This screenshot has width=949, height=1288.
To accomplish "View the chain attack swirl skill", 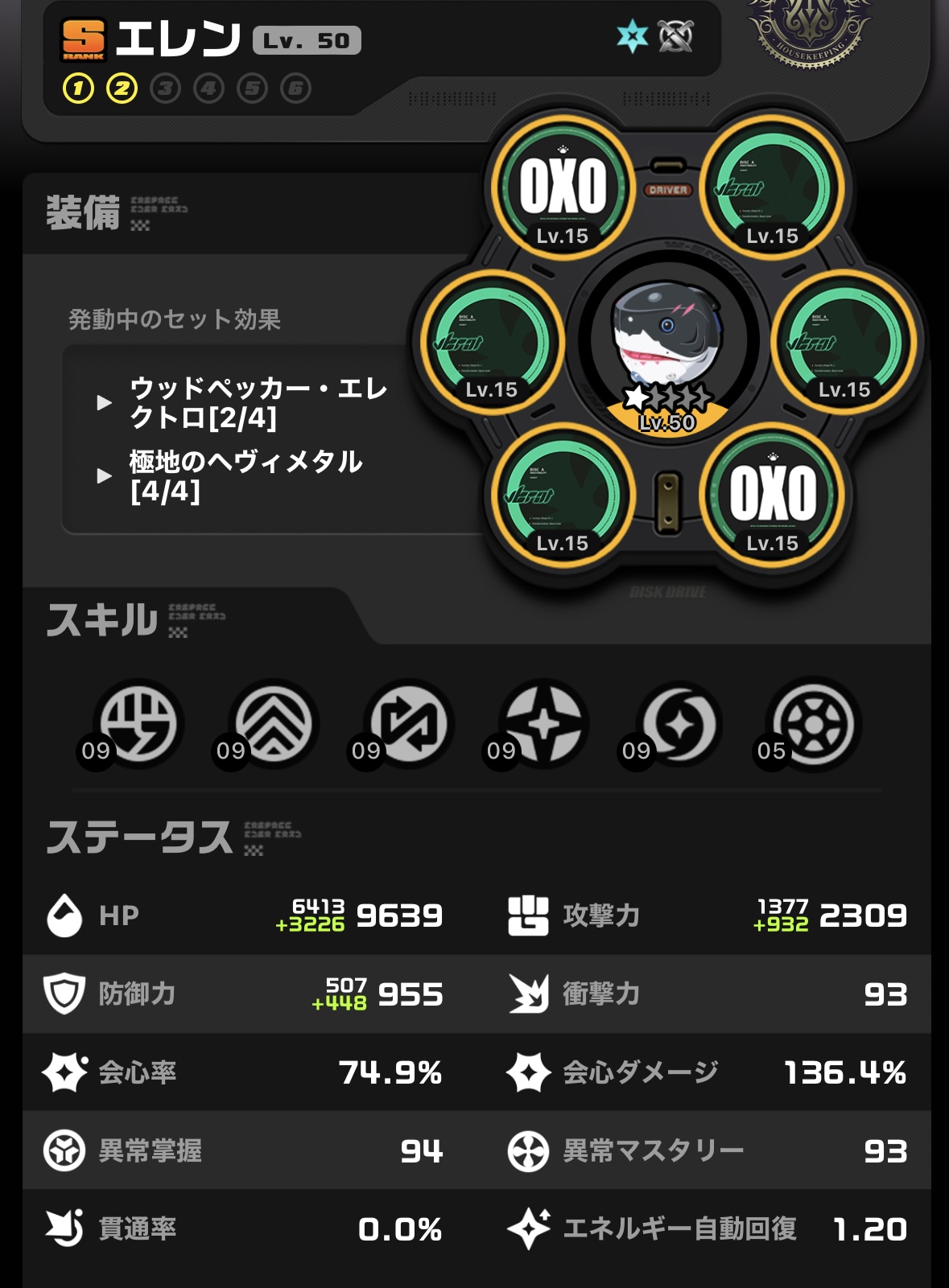I will [679, 722].
